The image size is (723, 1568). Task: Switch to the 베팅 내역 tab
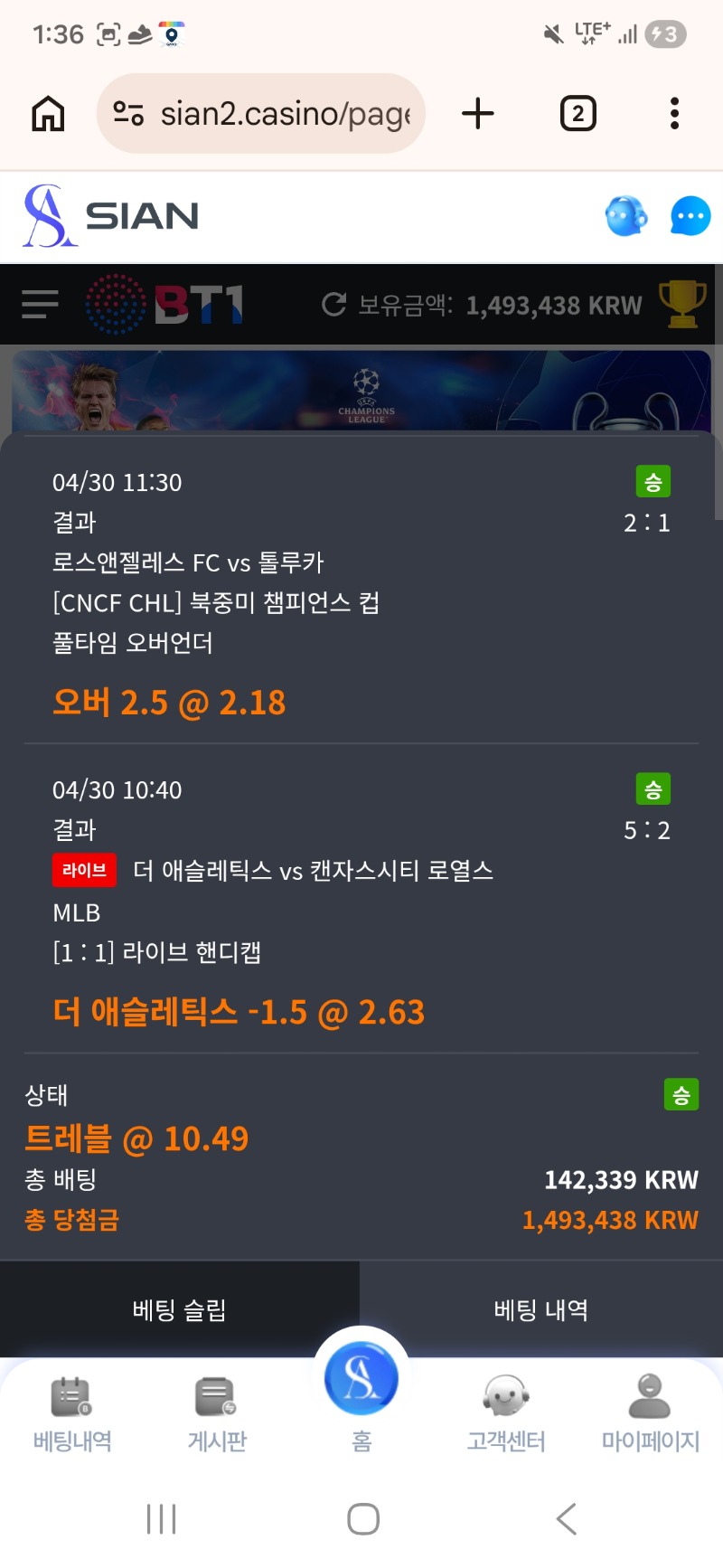tap(540, 1308)
